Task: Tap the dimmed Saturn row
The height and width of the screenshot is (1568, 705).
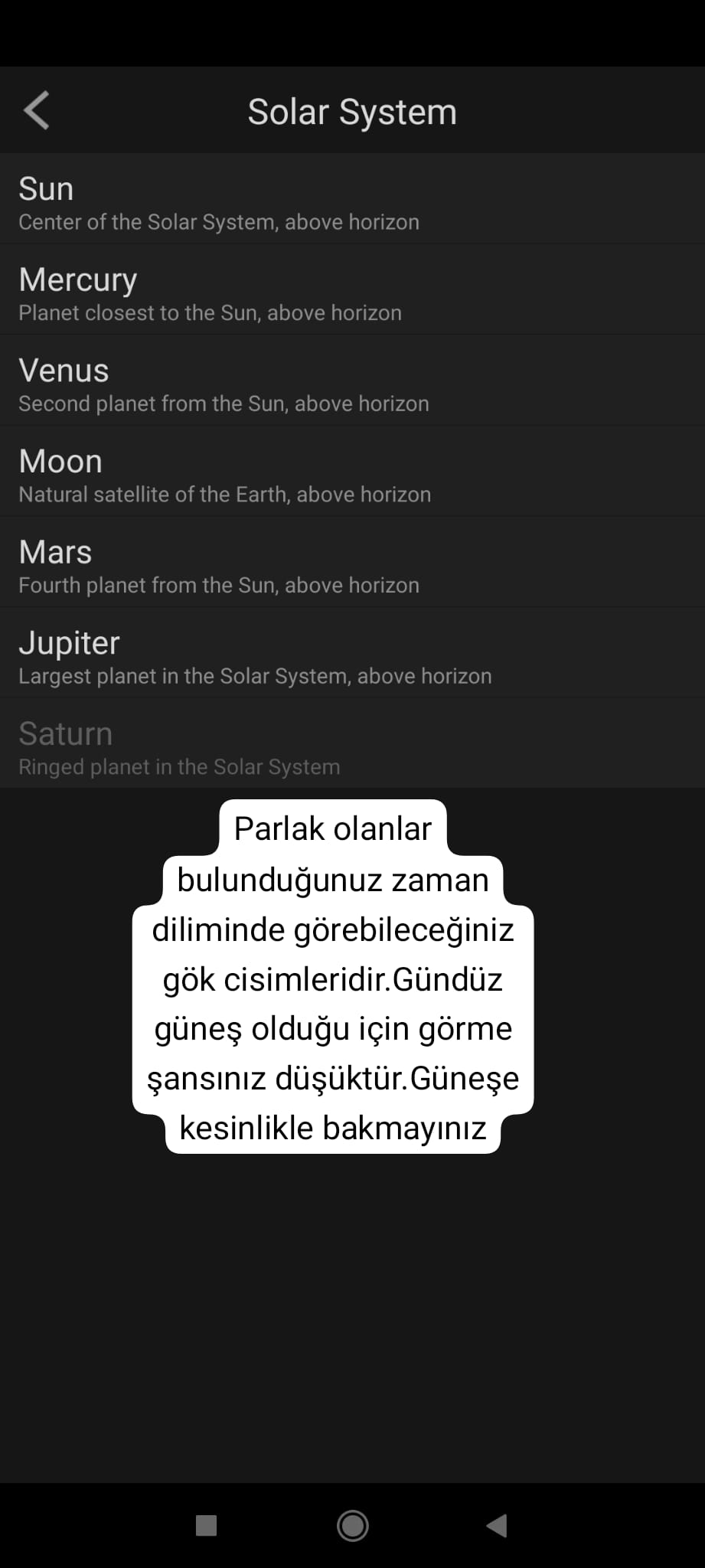Action: [352, 747]
